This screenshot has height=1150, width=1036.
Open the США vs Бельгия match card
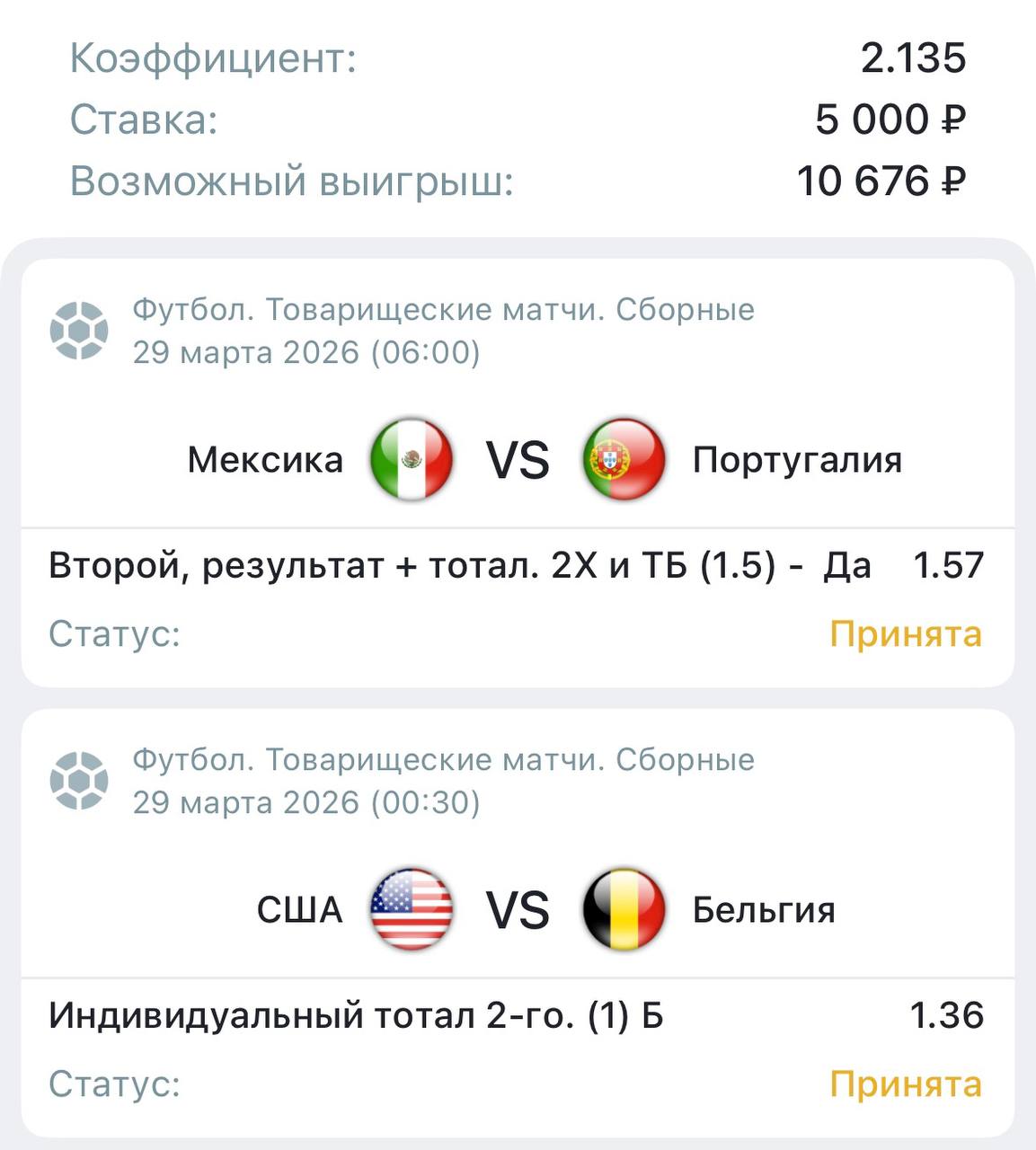point(518,909)
